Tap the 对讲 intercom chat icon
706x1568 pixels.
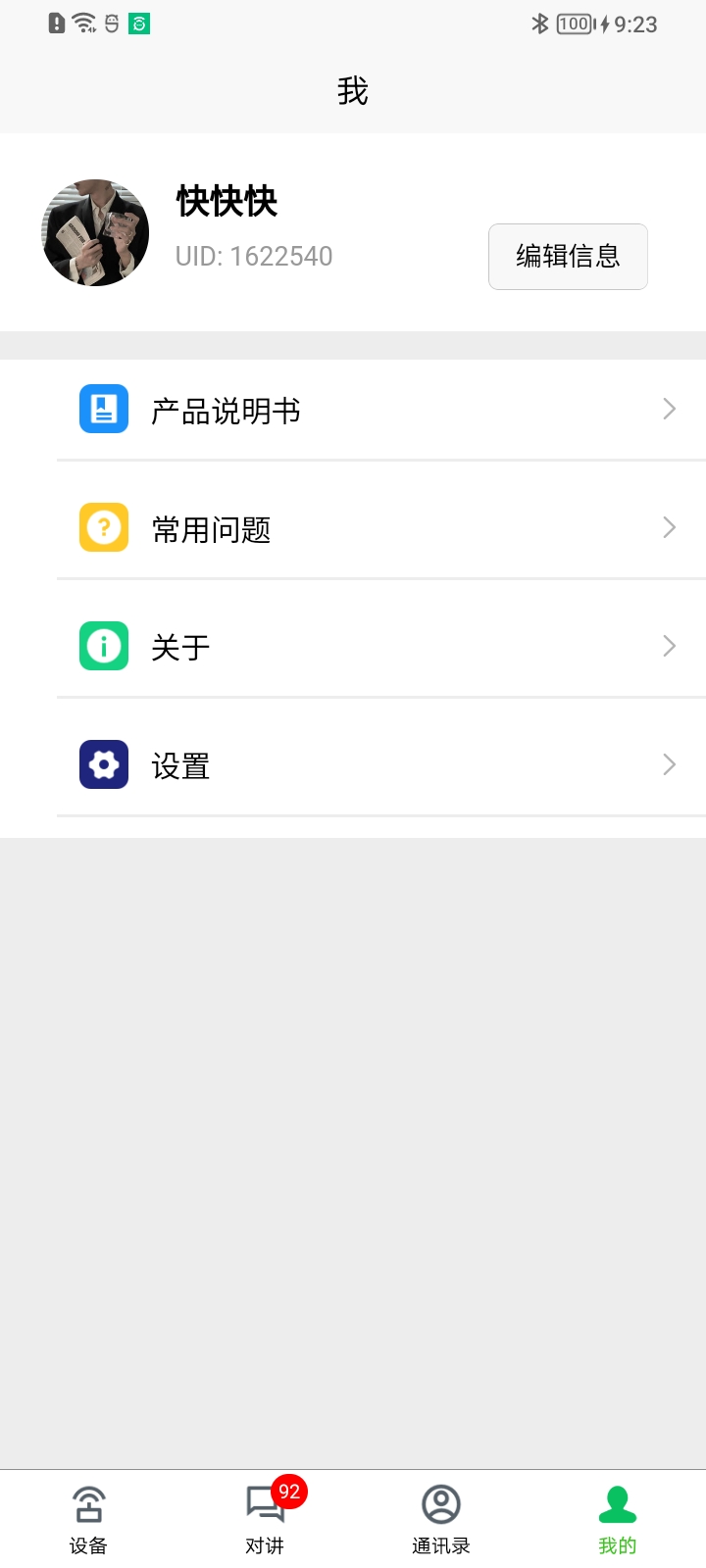pyautogui.click(x=264, y=1504)
